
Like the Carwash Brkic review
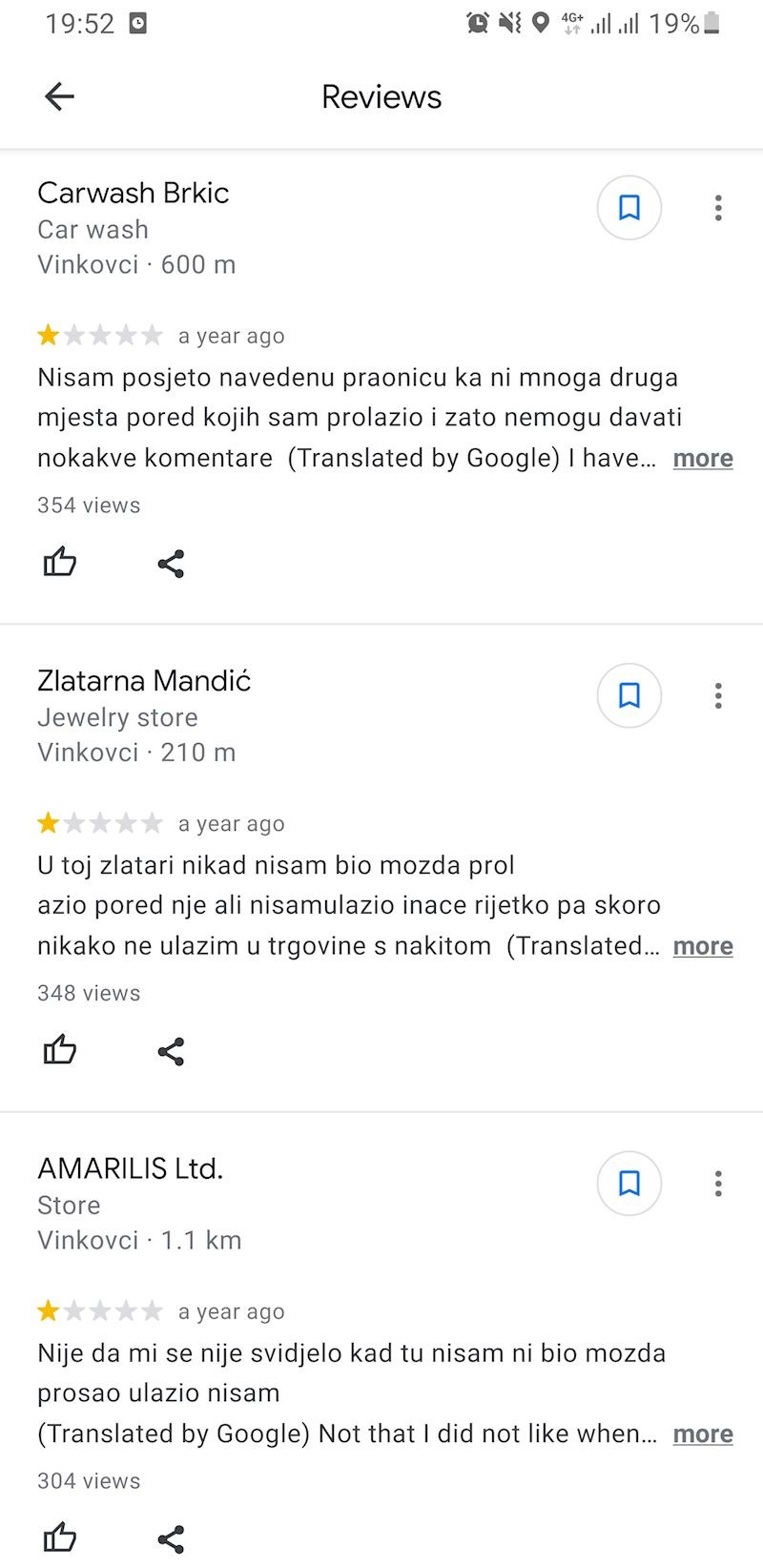pos(60,563)
